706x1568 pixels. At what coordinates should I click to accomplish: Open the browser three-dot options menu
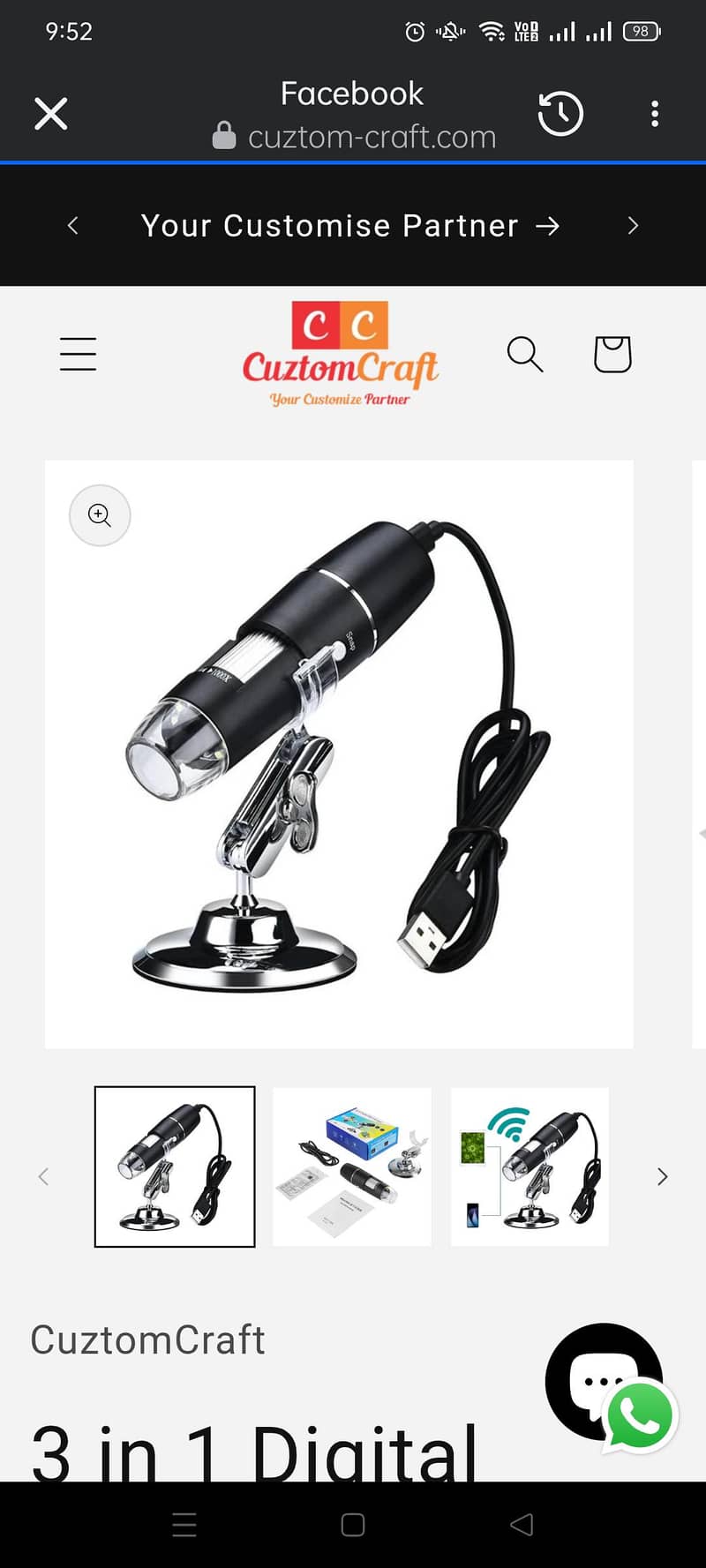(655, 114)
